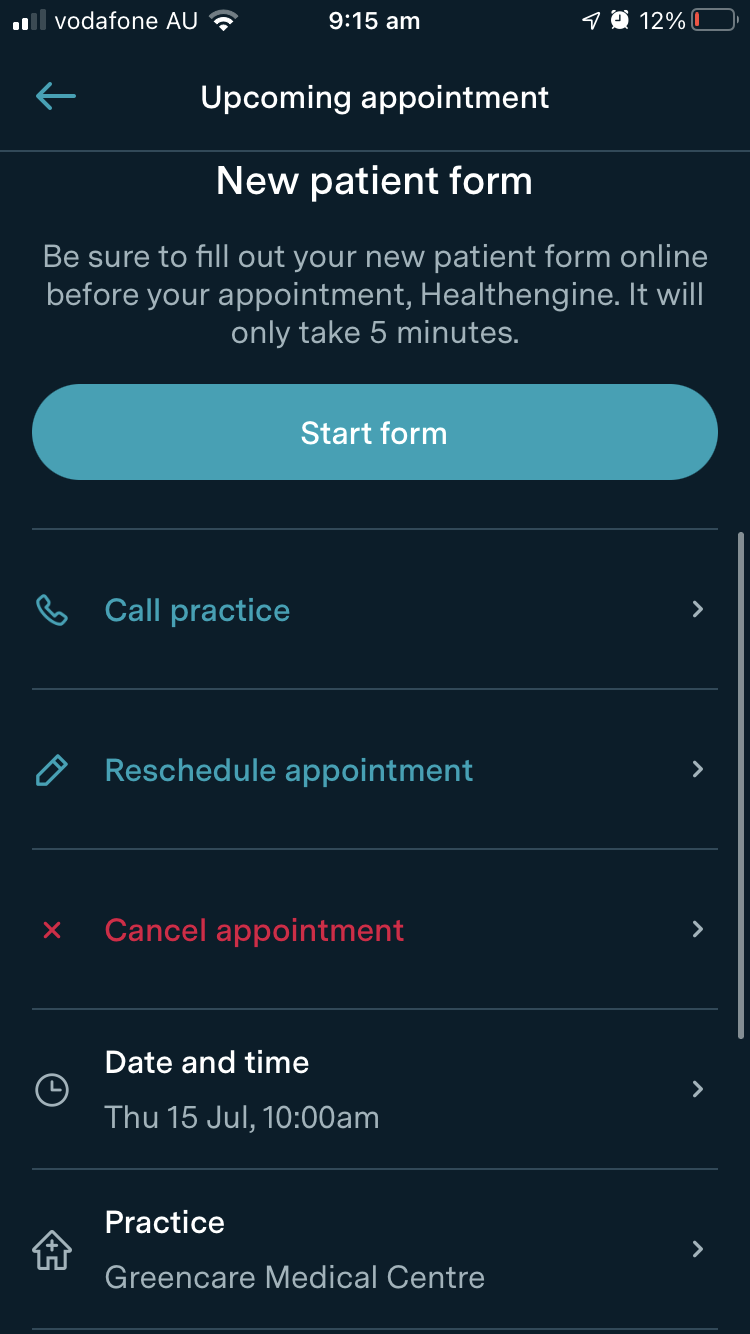Select the Call practice row

point(374,610)
